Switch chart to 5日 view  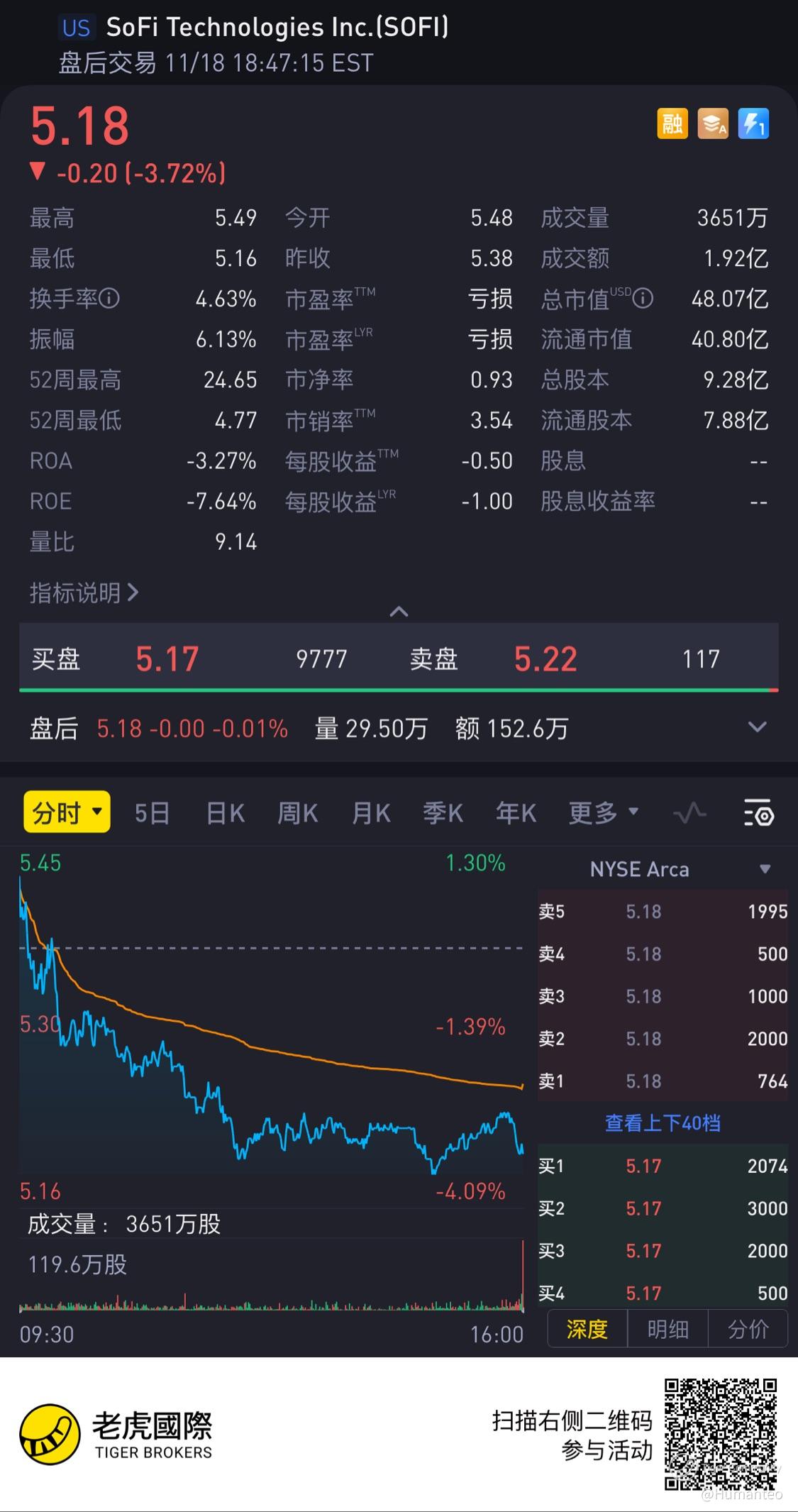pos(153,812)
